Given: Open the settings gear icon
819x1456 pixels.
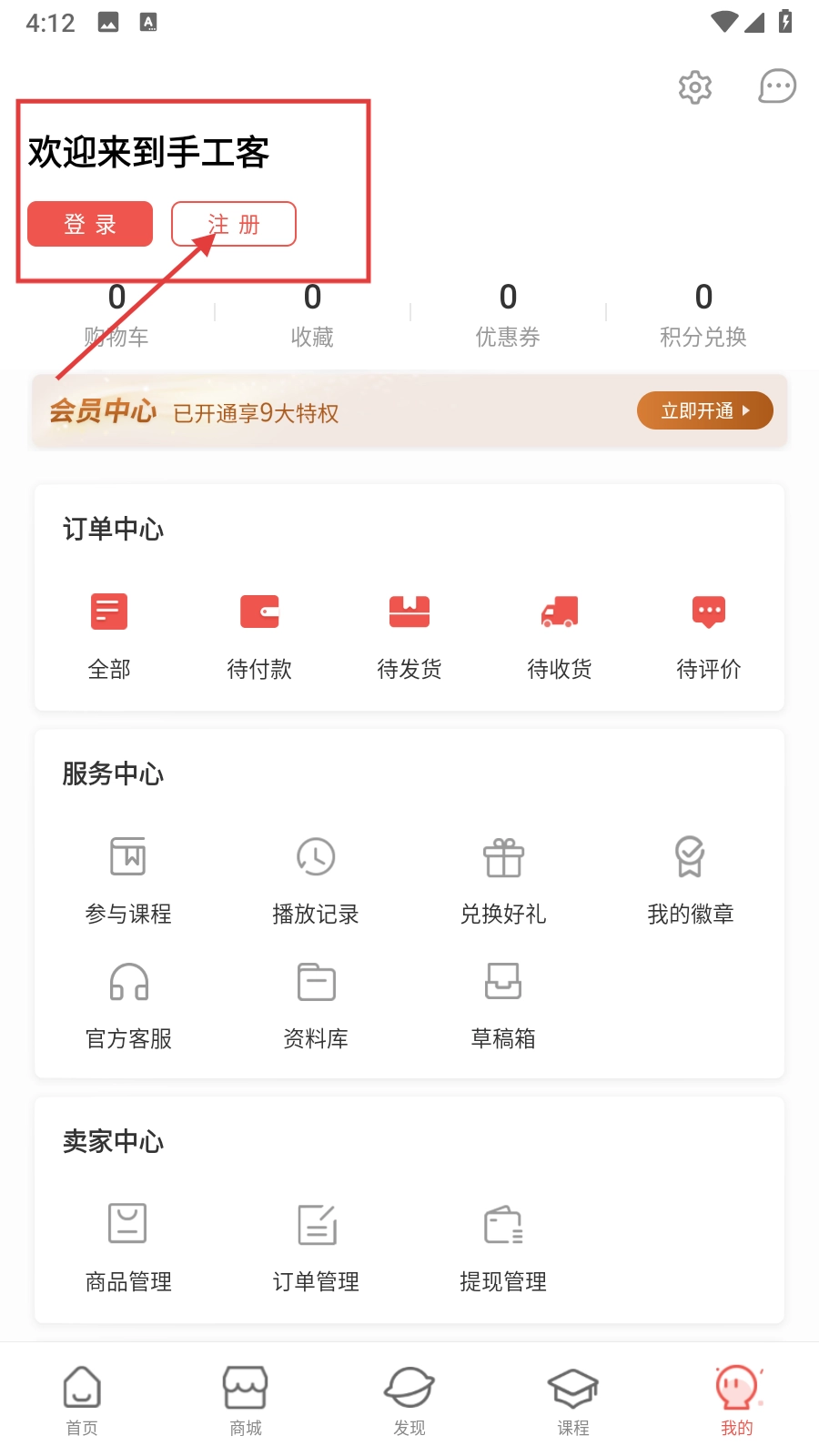Looking at the screenshot, I should (x=694, y=87).
